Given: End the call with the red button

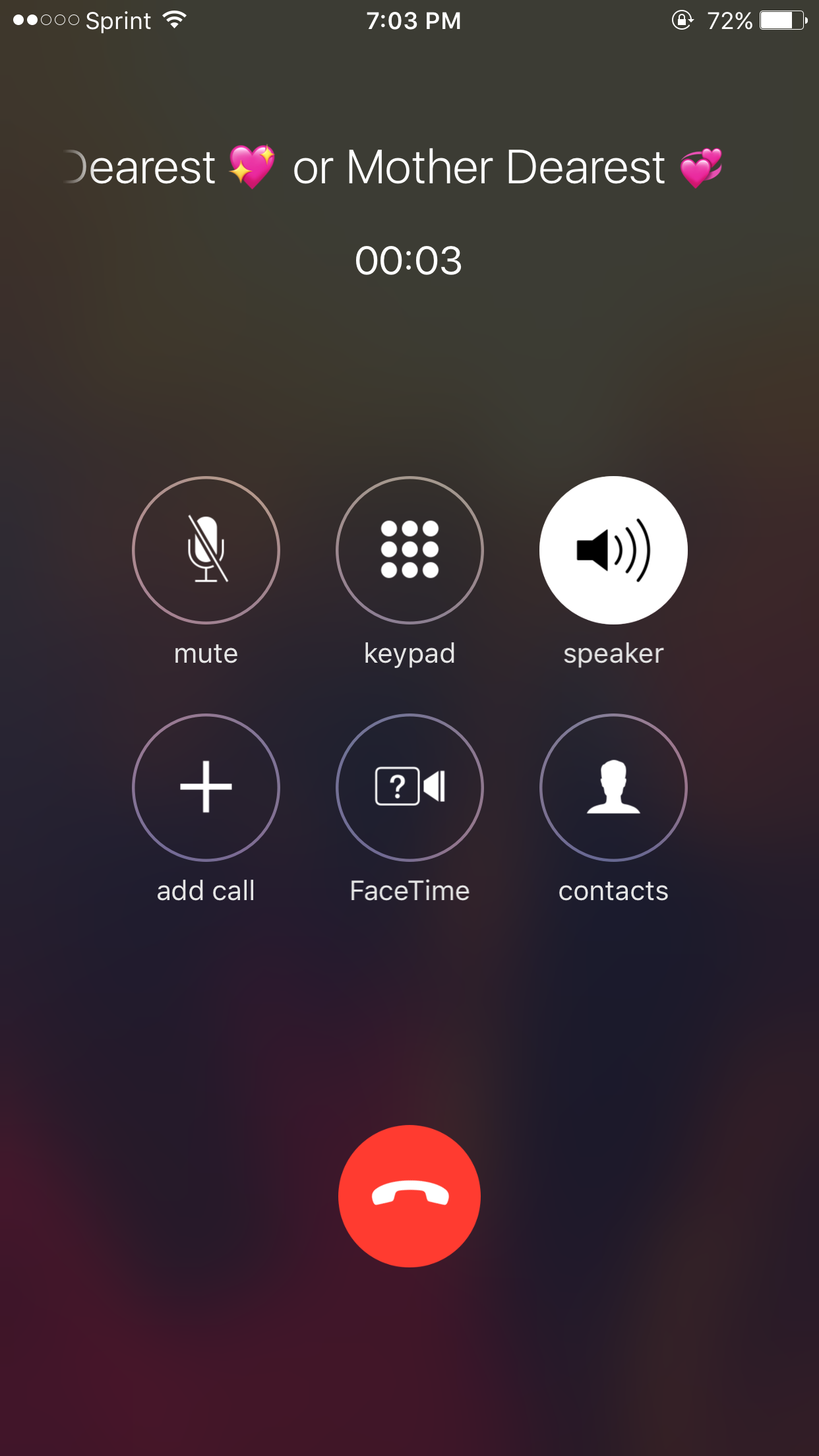Looking at the screenshot, I should 409,1196.
